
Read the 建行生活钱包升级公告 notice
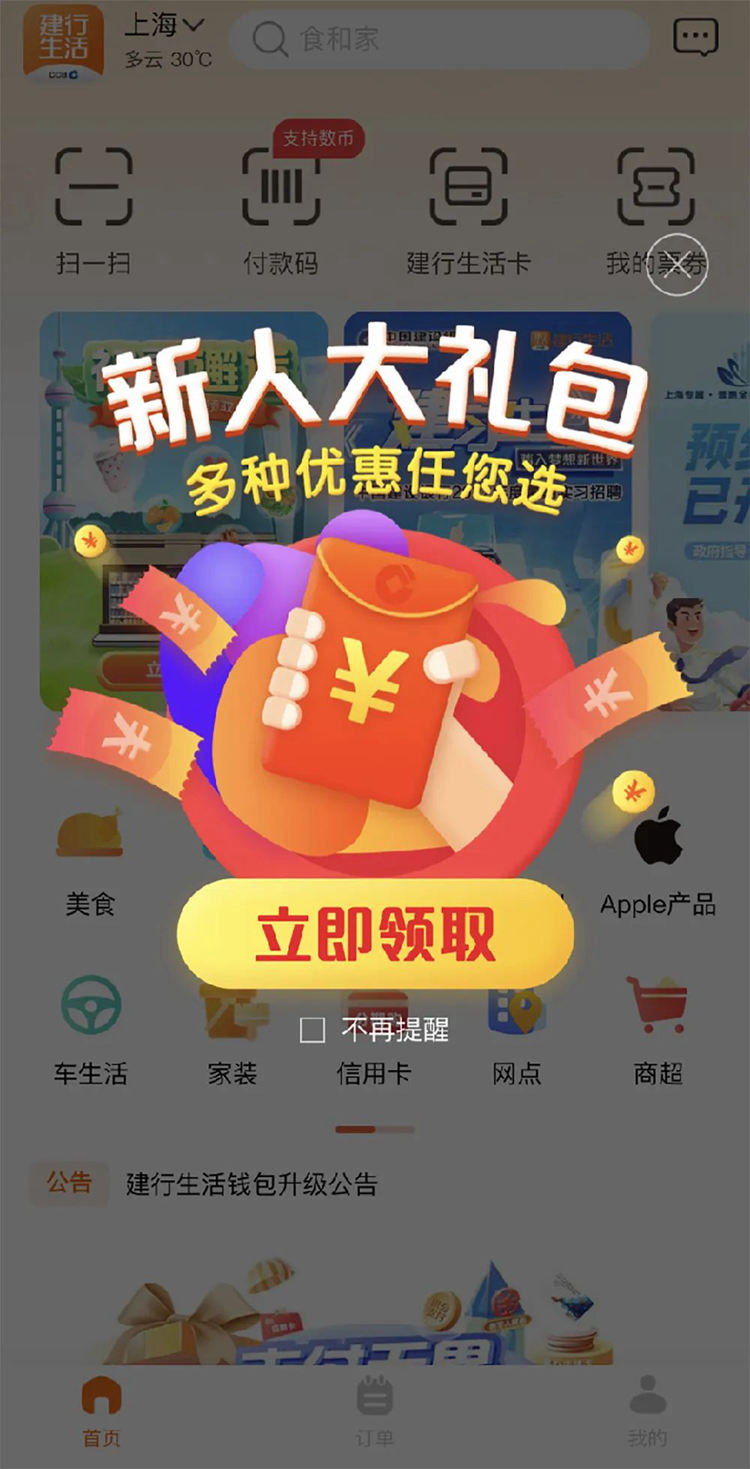tap(252, 1185)
